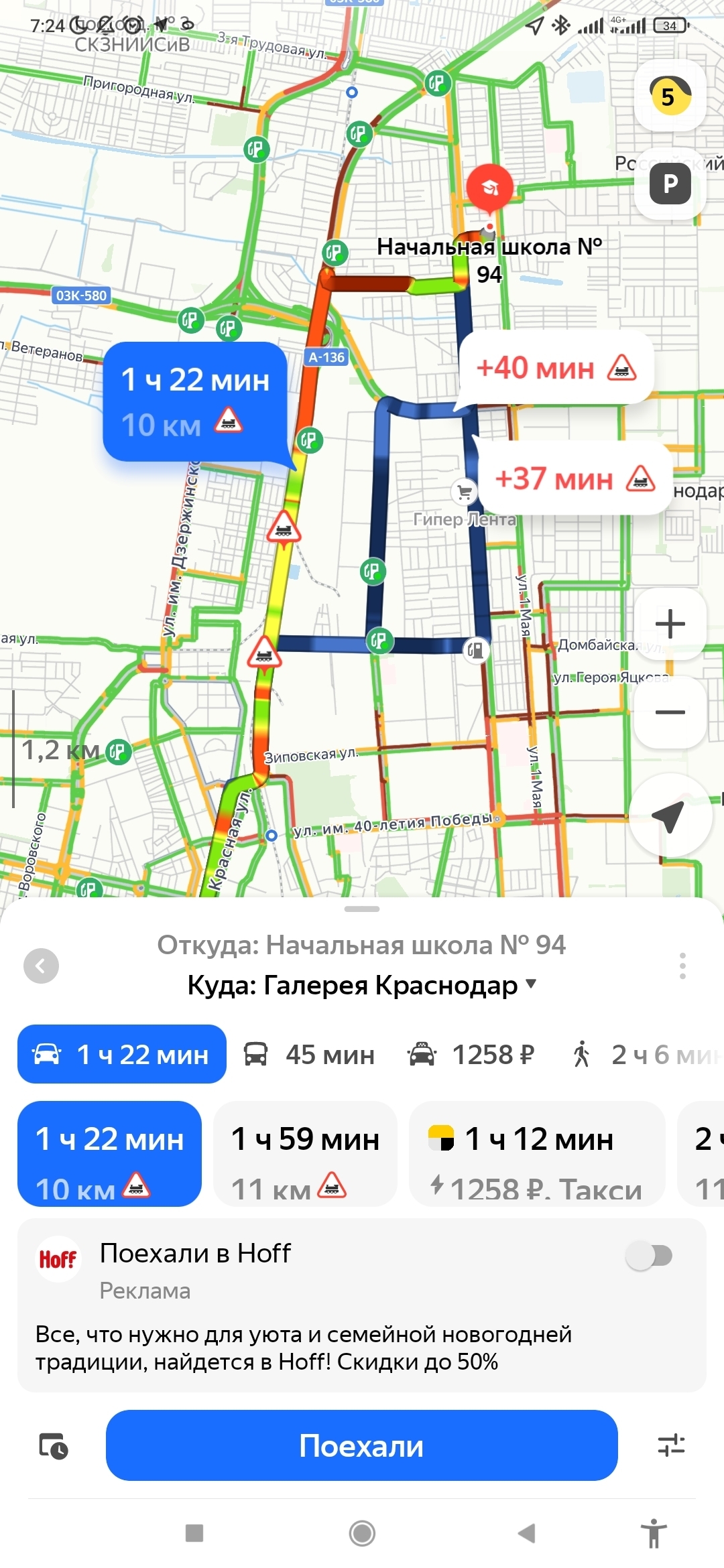724x1568 pixels.
Task: Open route options sliders
Action: click(x=671, y=1445)
